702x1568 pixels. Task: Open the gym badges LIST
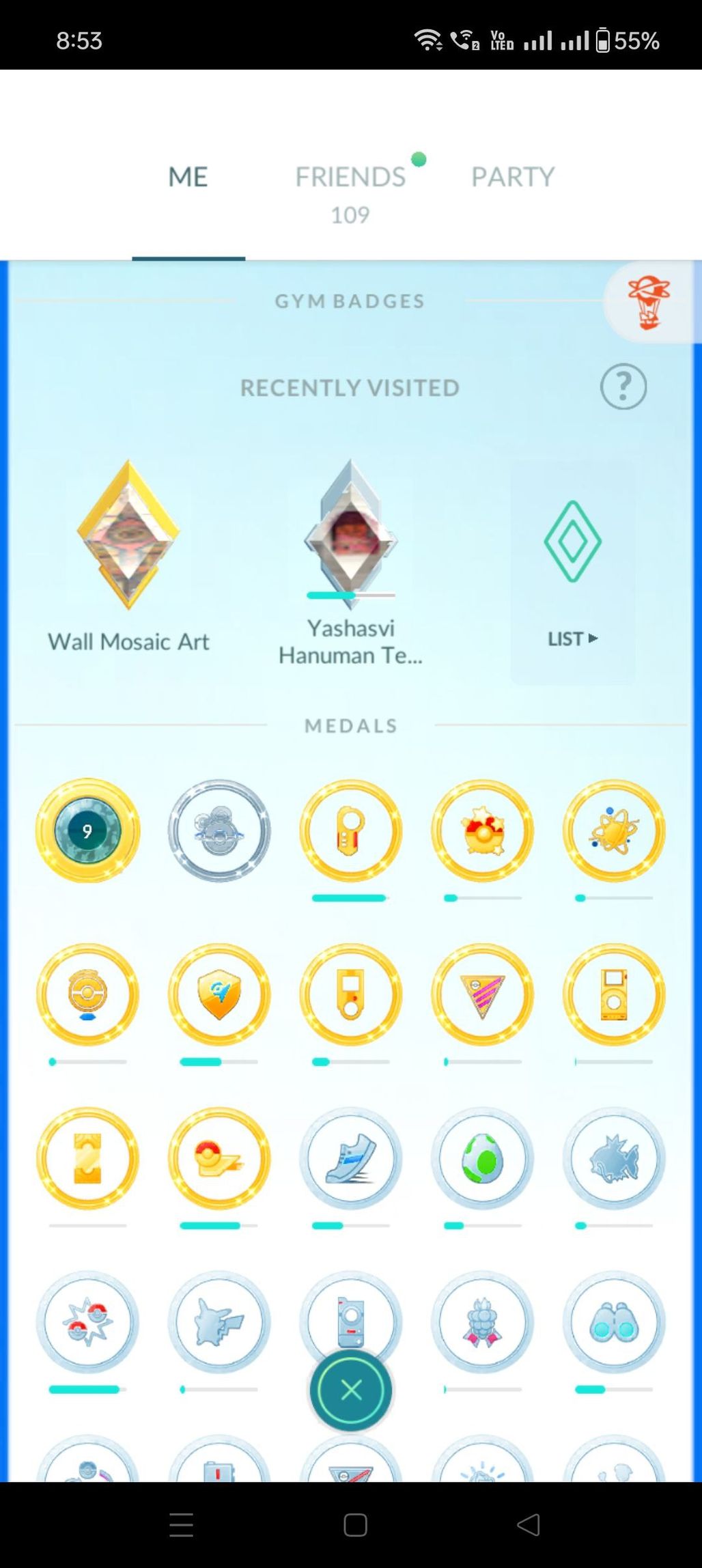click(x=572, y=572)
